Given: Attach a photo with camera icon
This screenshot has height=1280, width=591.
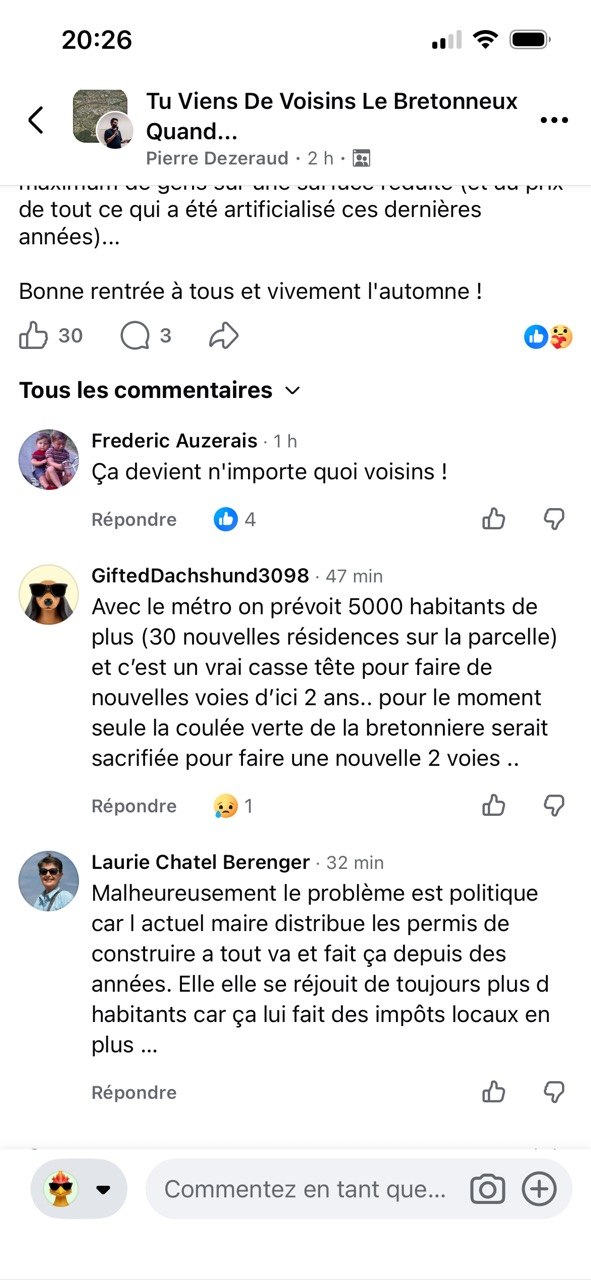Looking at the screenshot, I should [x=487, y=1189].
